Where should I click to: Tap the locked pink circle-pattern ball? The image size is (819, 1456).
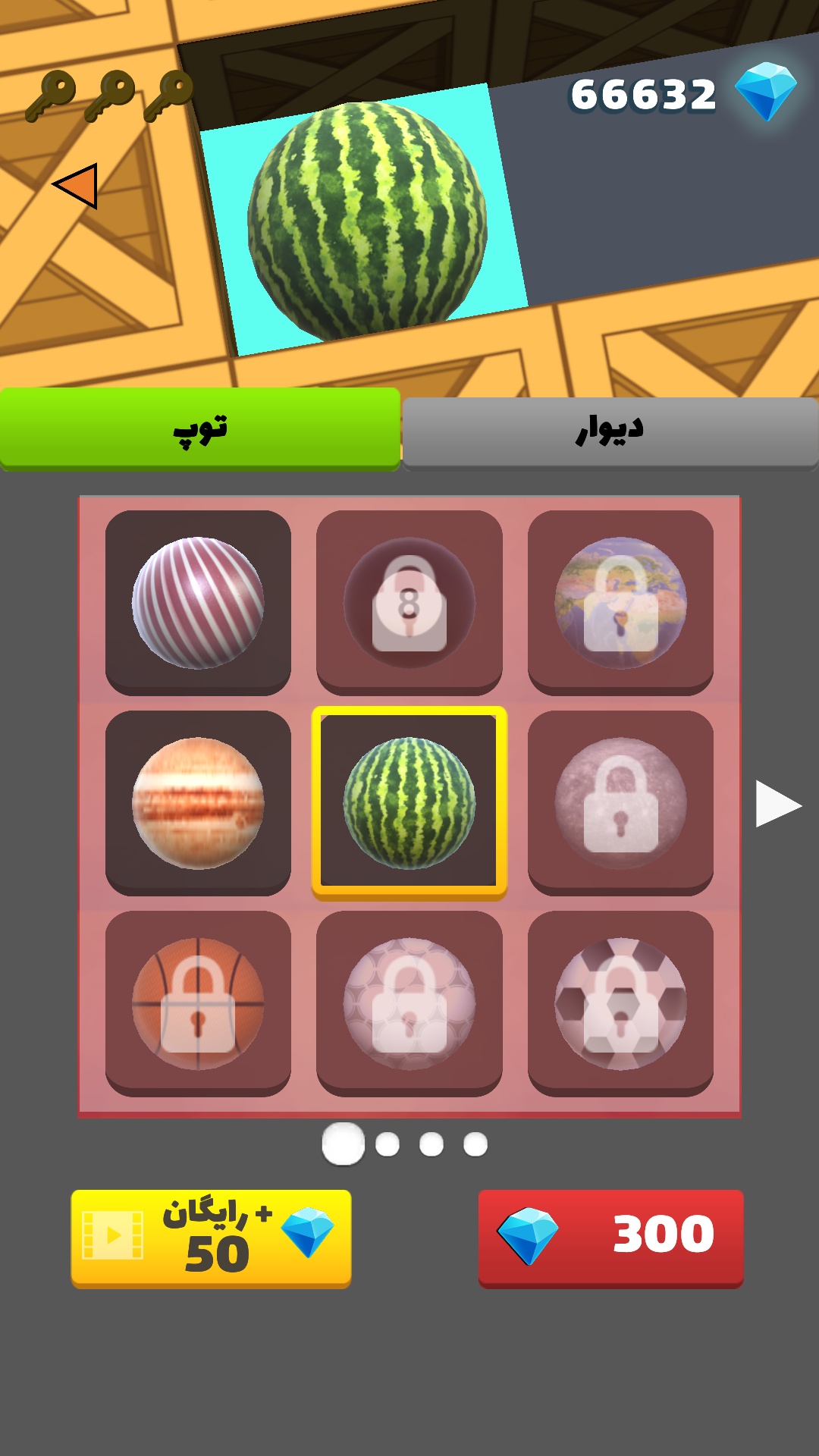tap(409, 1003)
